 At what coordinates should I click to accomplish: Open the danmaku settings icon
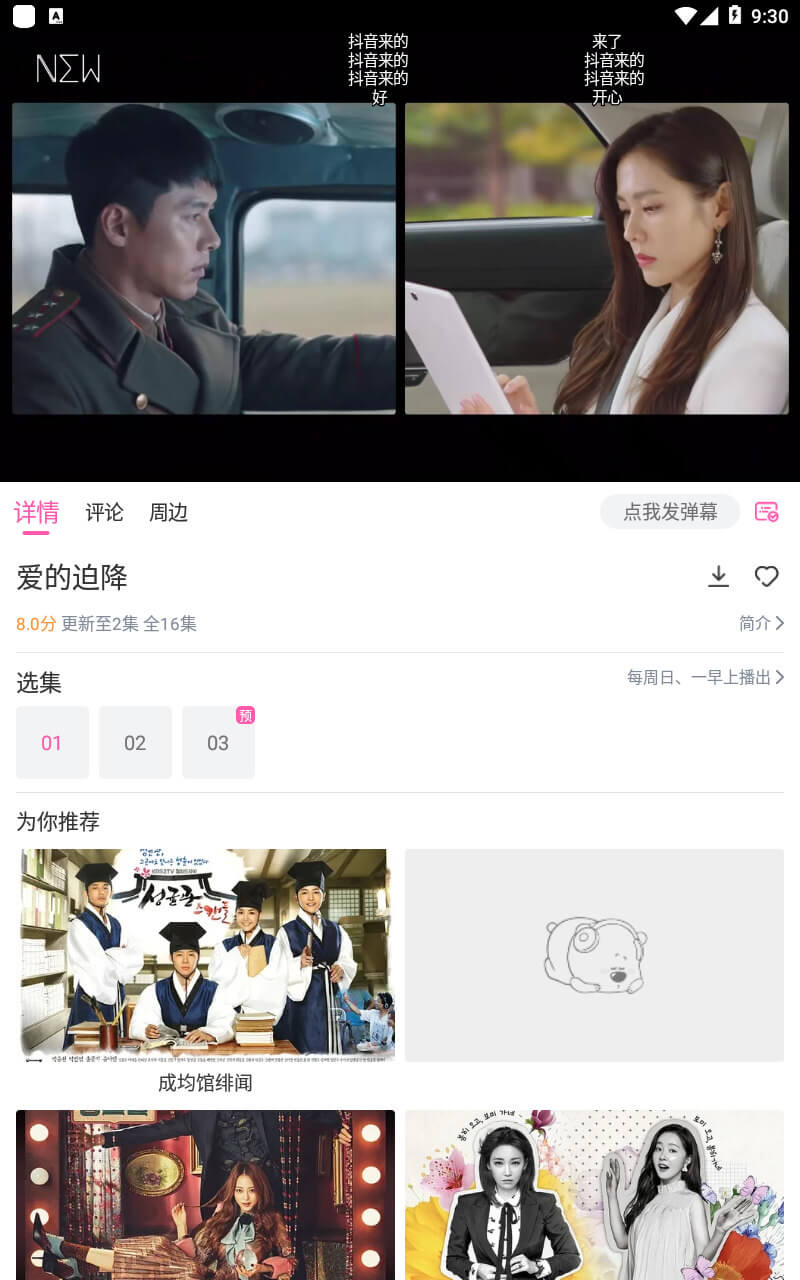[766, 512]
